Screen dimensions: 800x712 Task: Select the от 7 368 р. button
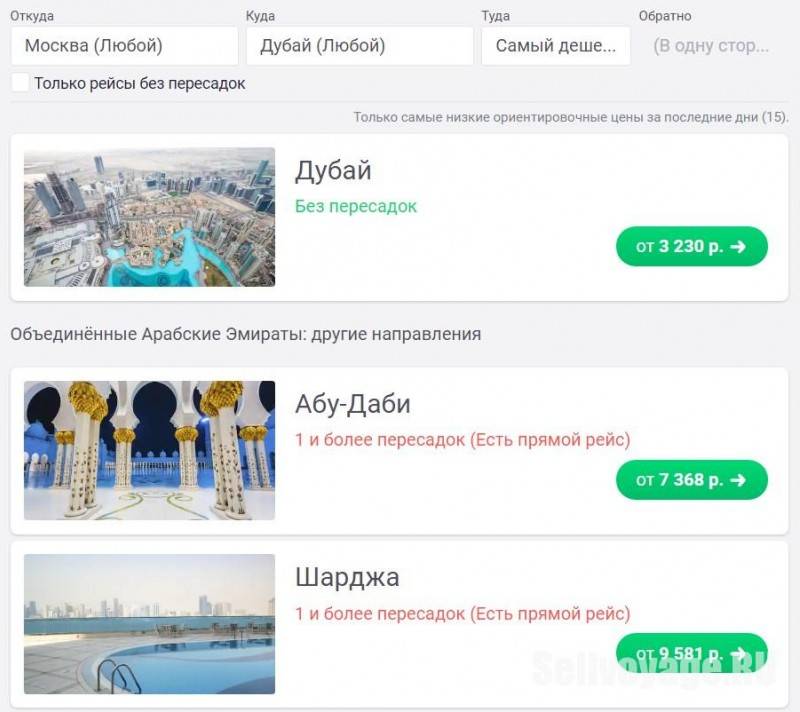pyautogui.click(x=691, y=480)
